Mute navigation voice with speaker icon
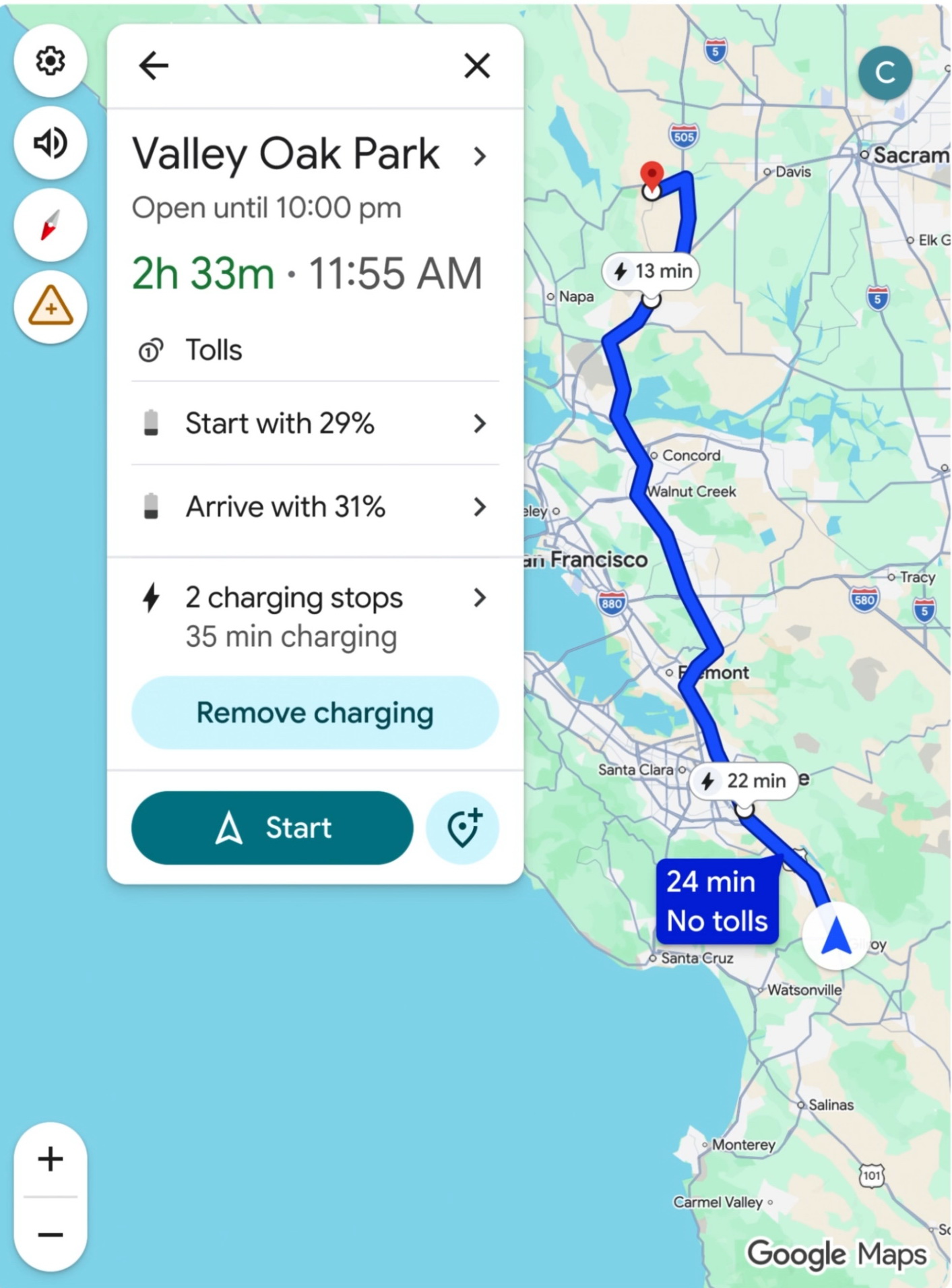The width and height of the screenshot is (952, 1288). [51, 143]
